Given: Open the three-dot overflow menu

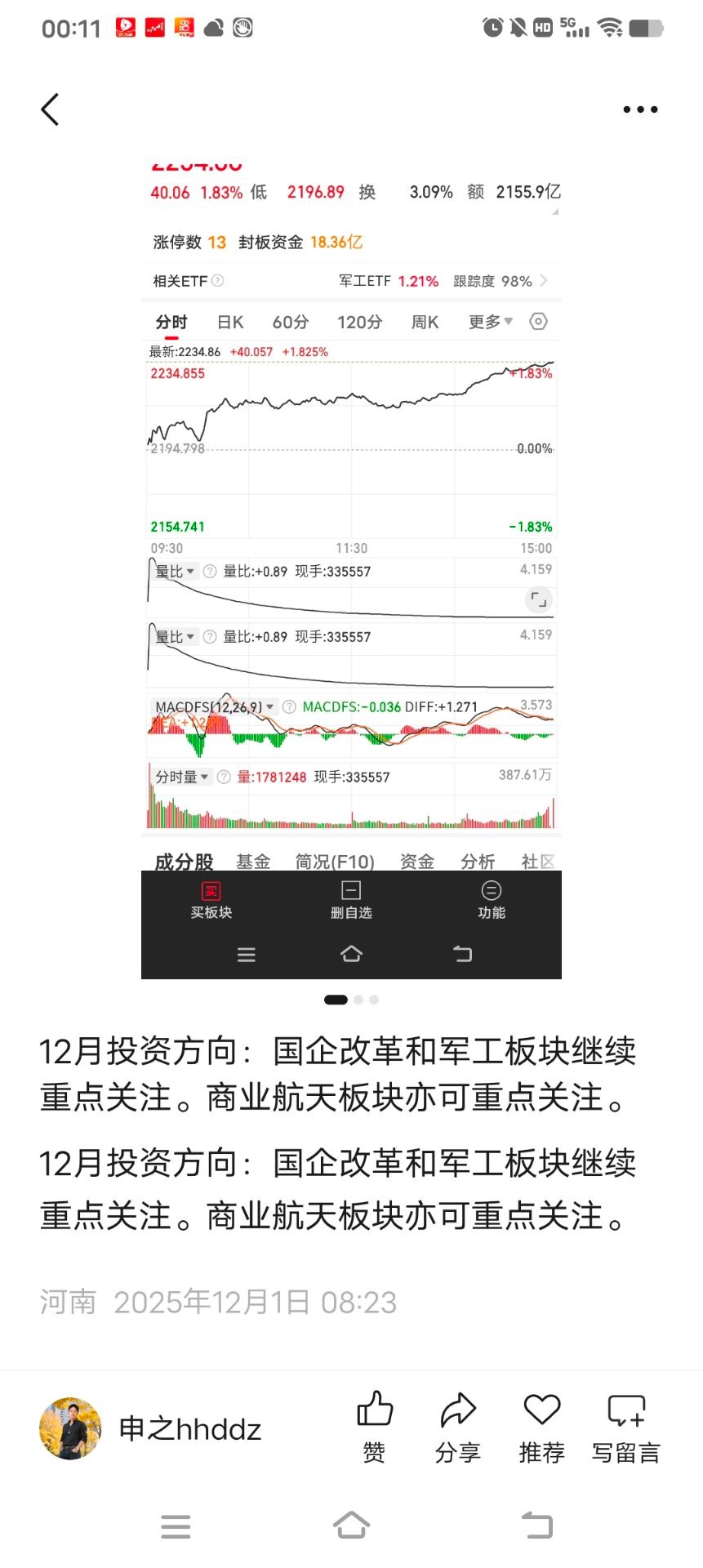Looking at the screenshot, I should point(640,109).
